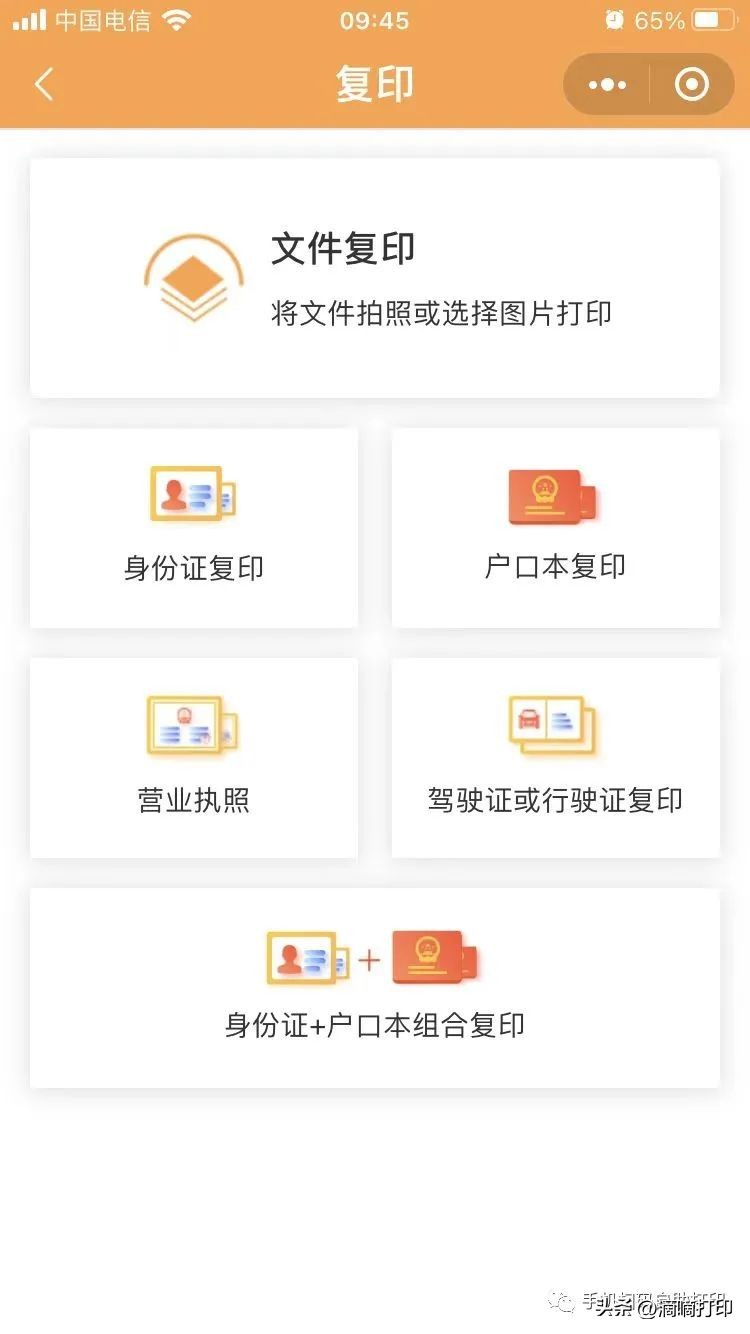Tap the stacked documents icon beside 文件复印
Screen dimensions: 750x1334
pyautogui.click(x=193, y=280)
